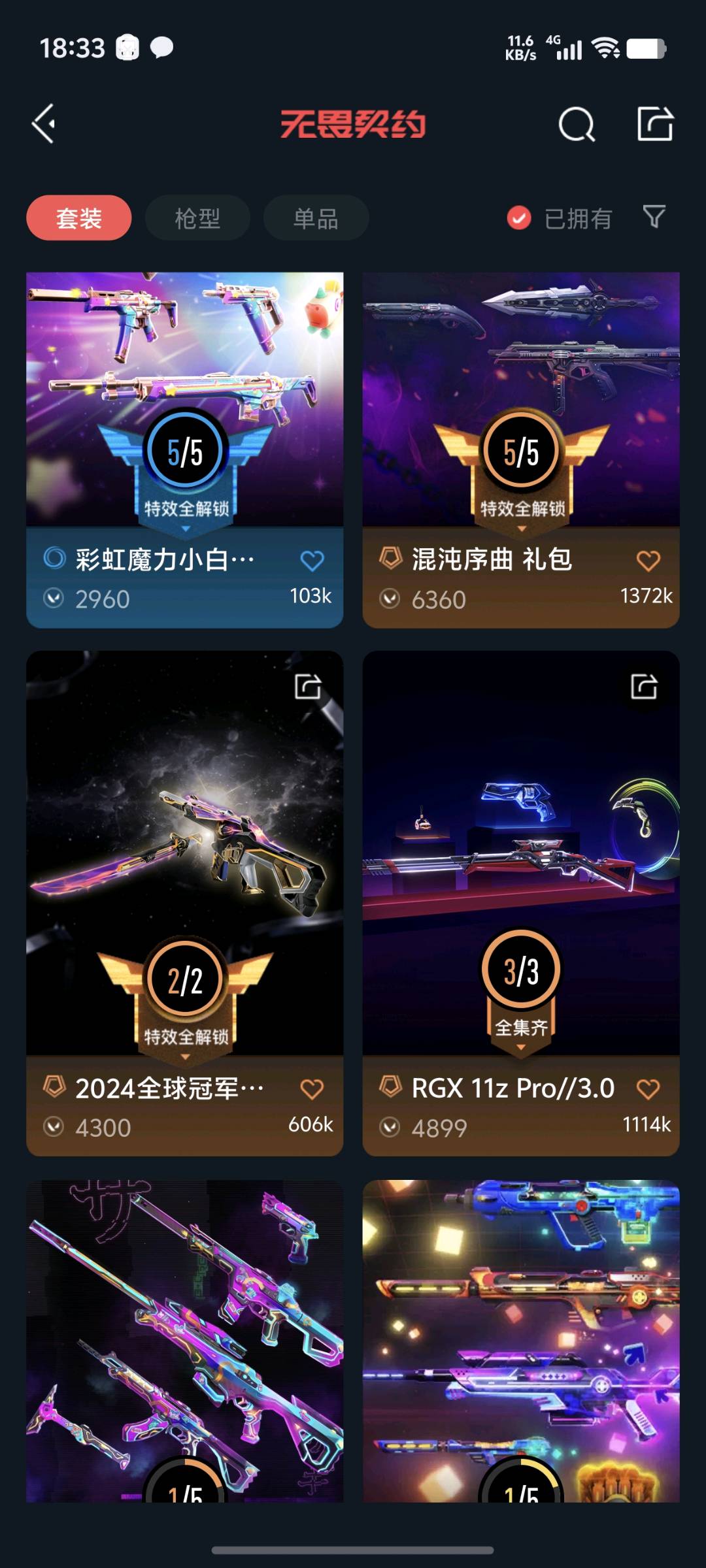Like the 2024全球冠军 bundle
Viewport: 706px width, 1568px height.
pyautogui.click(x=312, y=1089)
